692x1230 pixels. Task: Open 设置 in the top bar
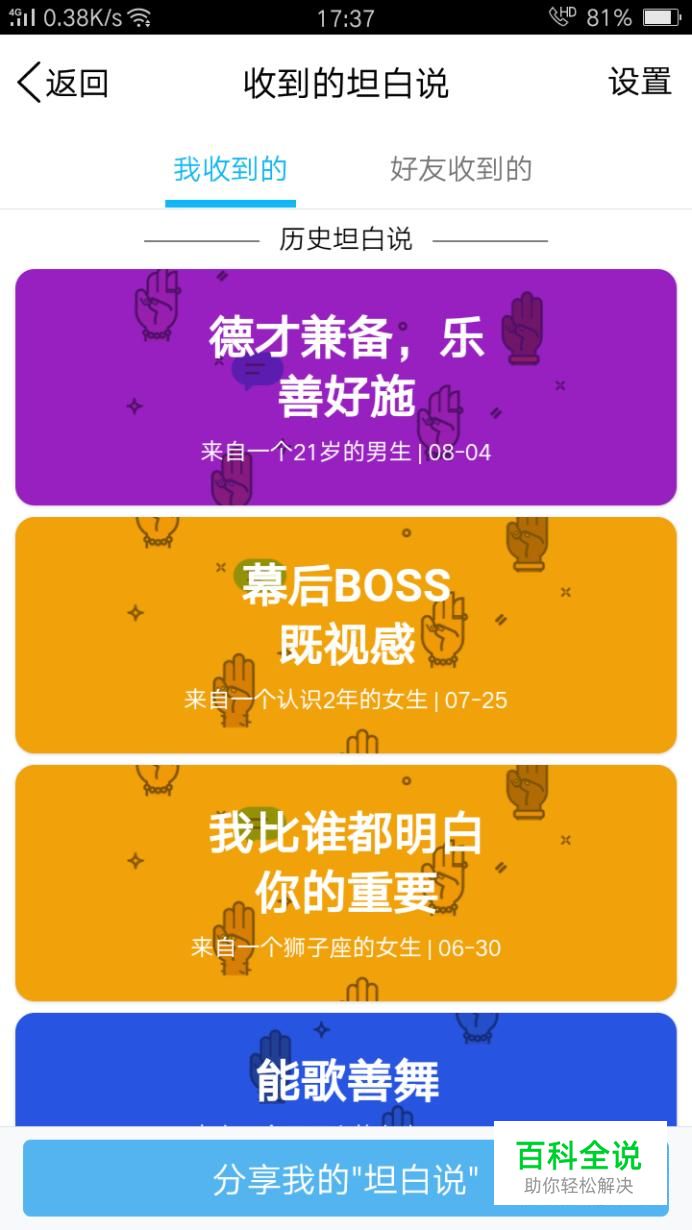[x=639, y=82]
